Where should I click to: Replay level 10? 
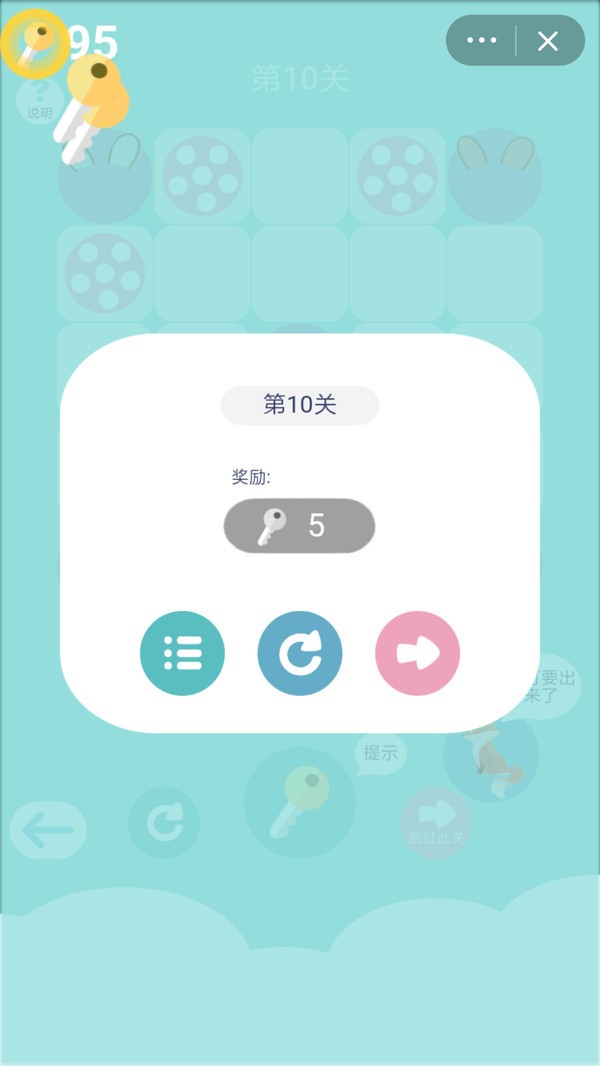click(300, 653)
